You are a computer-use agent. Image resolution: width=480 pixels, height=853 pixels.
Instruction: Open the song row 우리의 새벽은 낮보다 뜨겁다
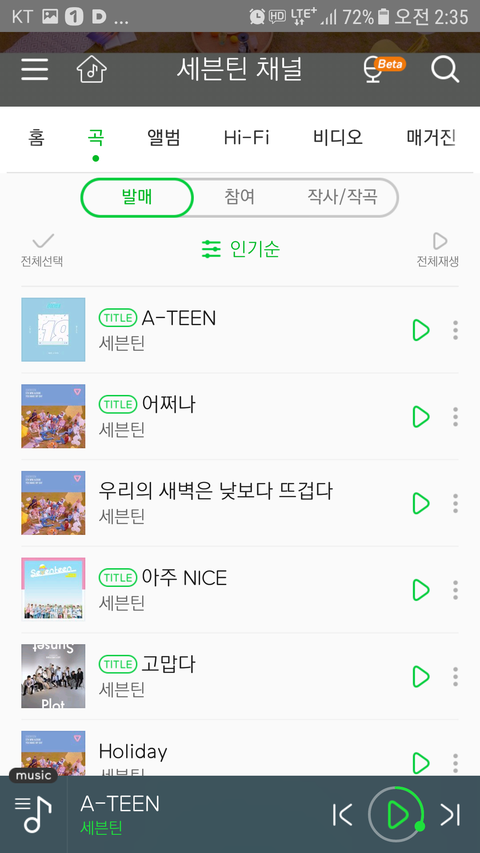(x=240, y=503)
